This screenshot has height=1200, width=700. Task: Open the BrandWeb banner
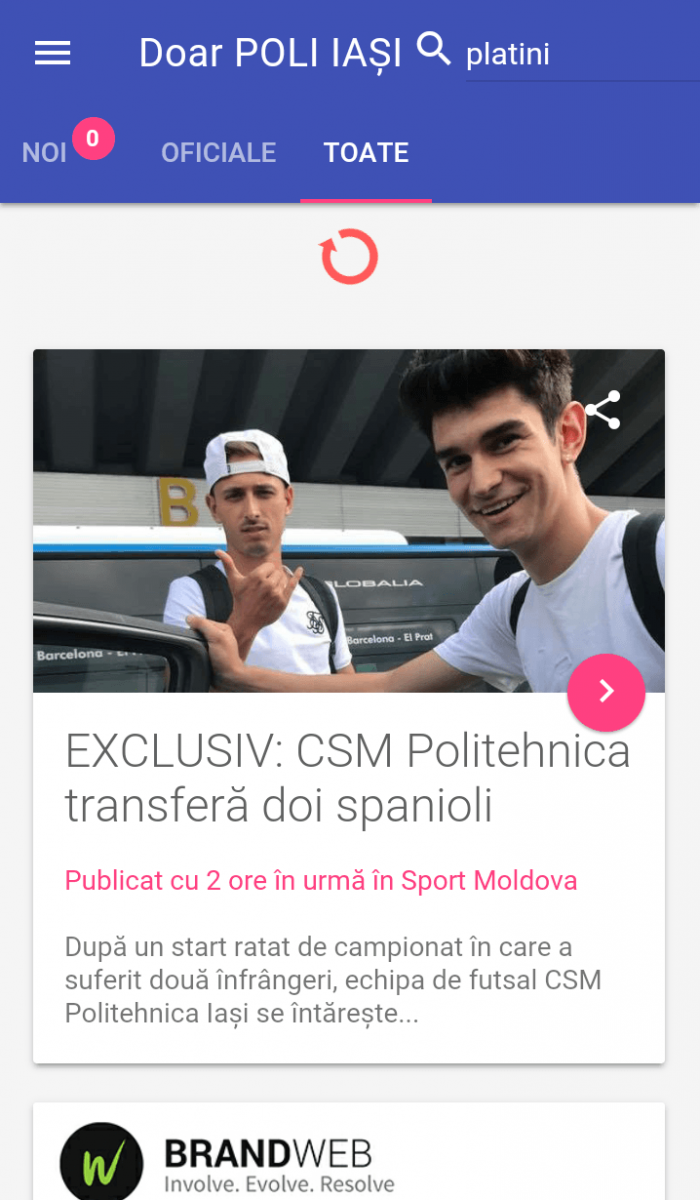(348, 1158)
